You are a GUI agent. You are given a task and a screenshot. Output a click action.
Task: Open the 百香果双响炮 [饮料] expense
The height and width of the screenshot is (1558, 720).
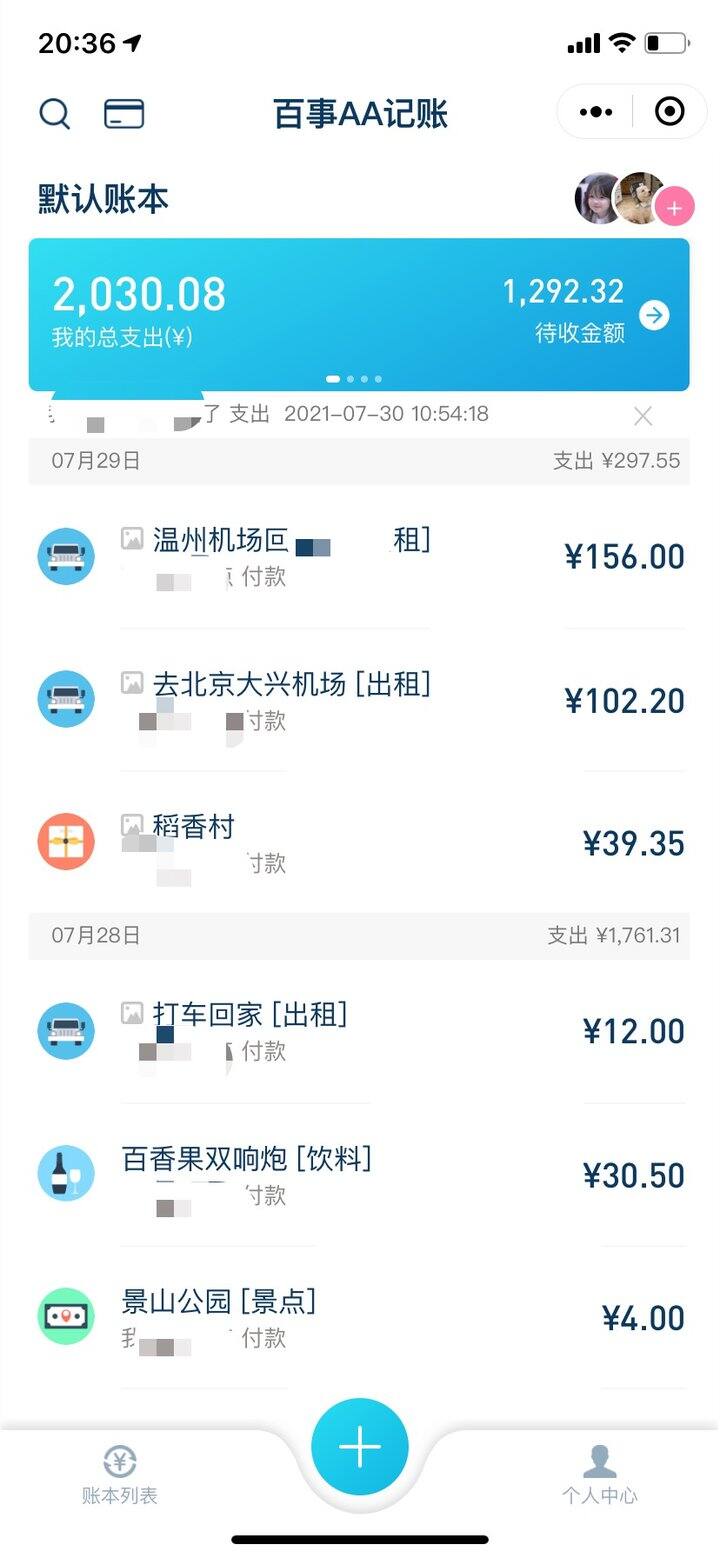(360, 1174)
